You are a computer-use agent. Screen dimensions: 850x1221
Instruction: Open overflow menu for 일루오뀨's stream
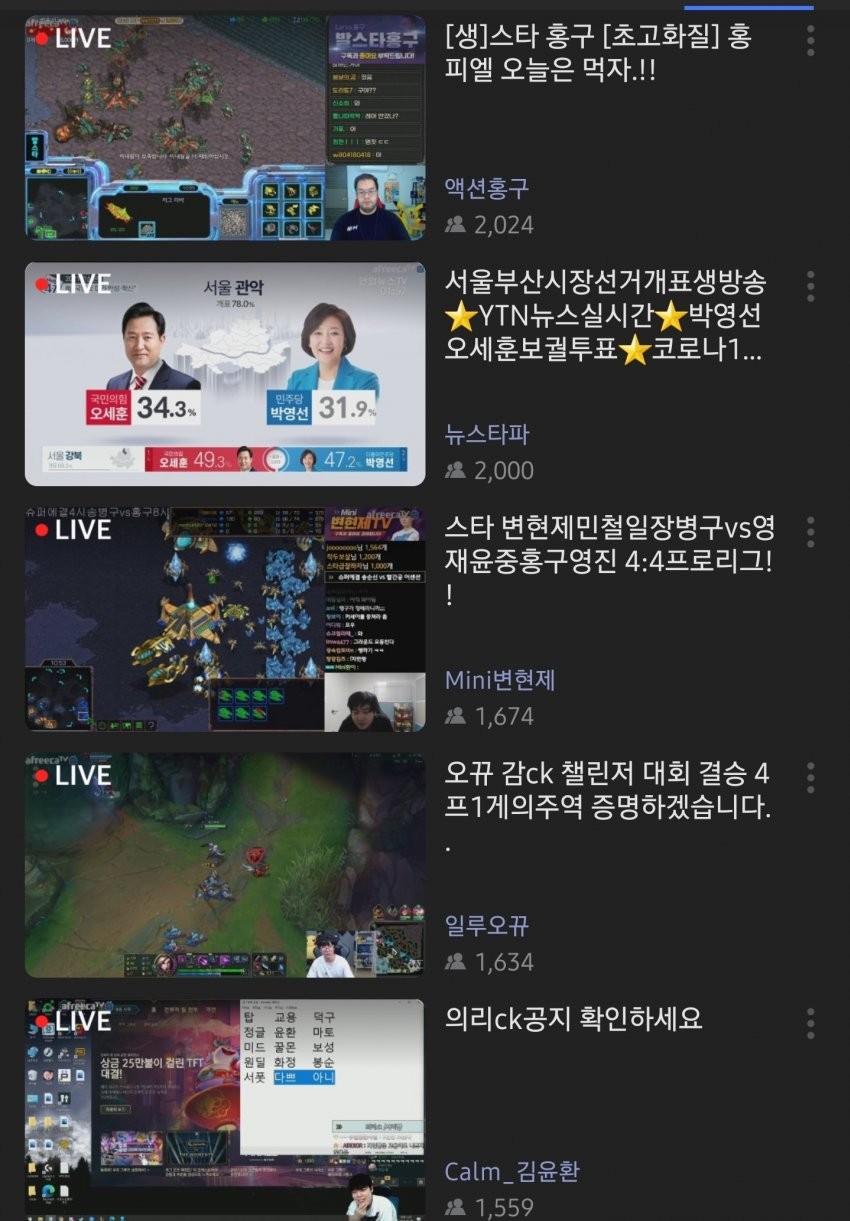(810, 778)
